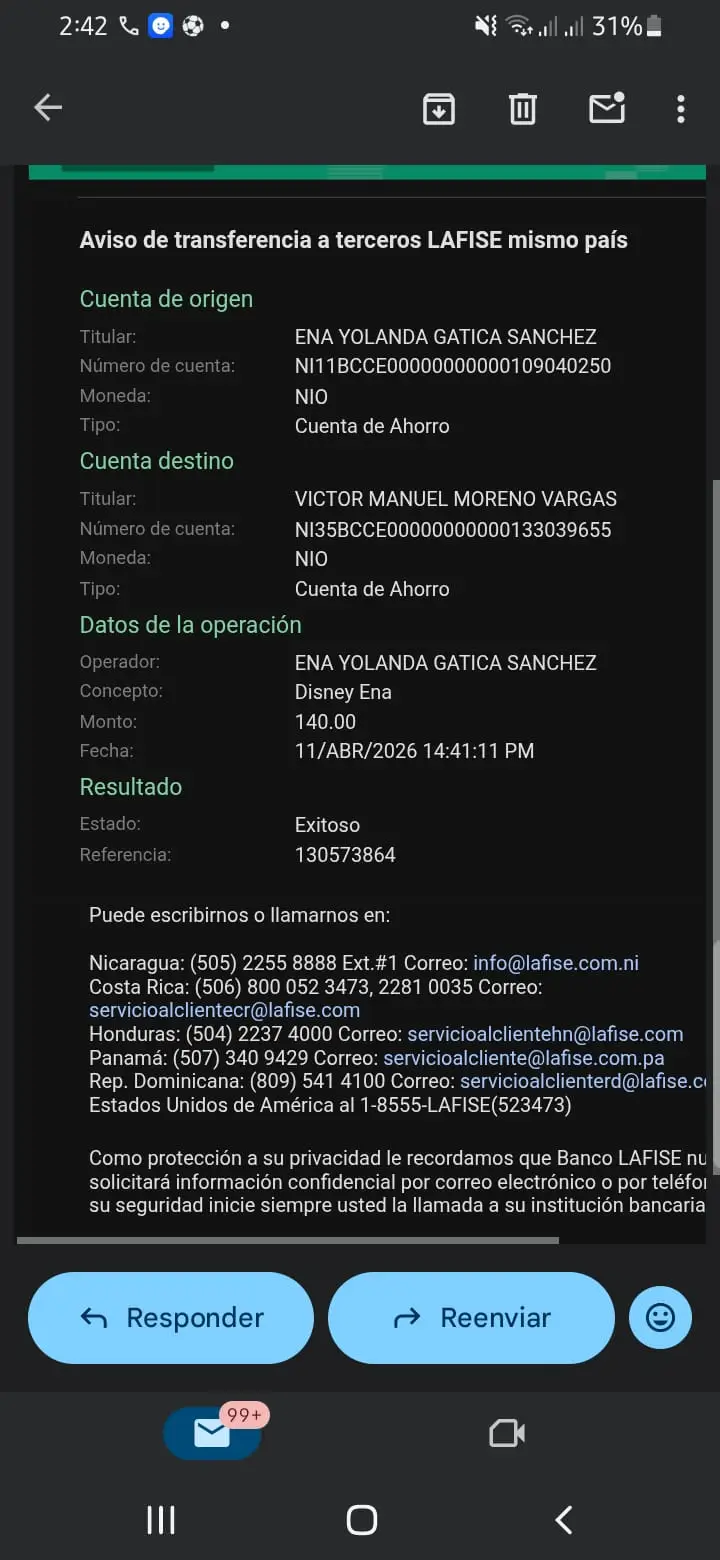
Task: Open the recent apps view
Action: pos(161,1520)
